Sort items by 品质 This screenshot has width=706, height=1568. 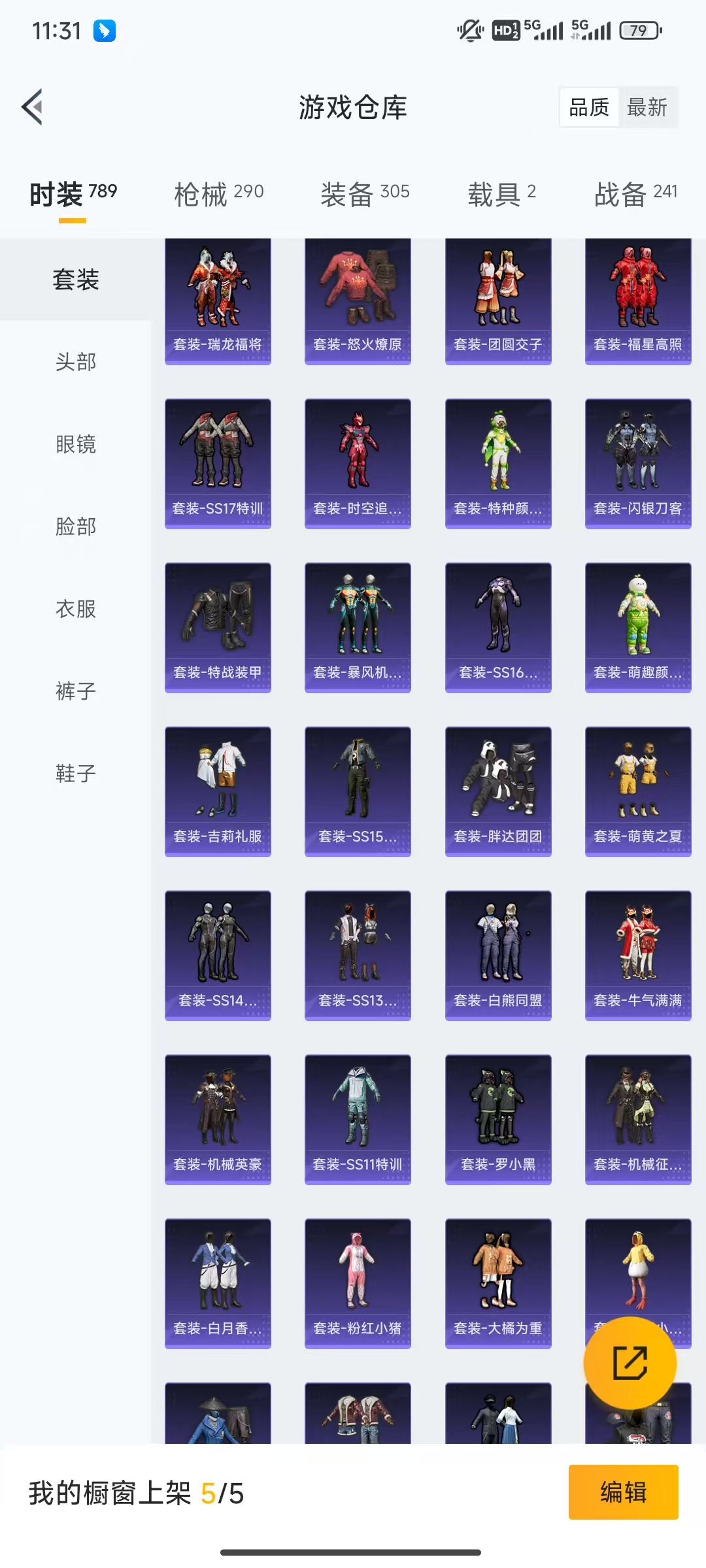pos(589,107)
